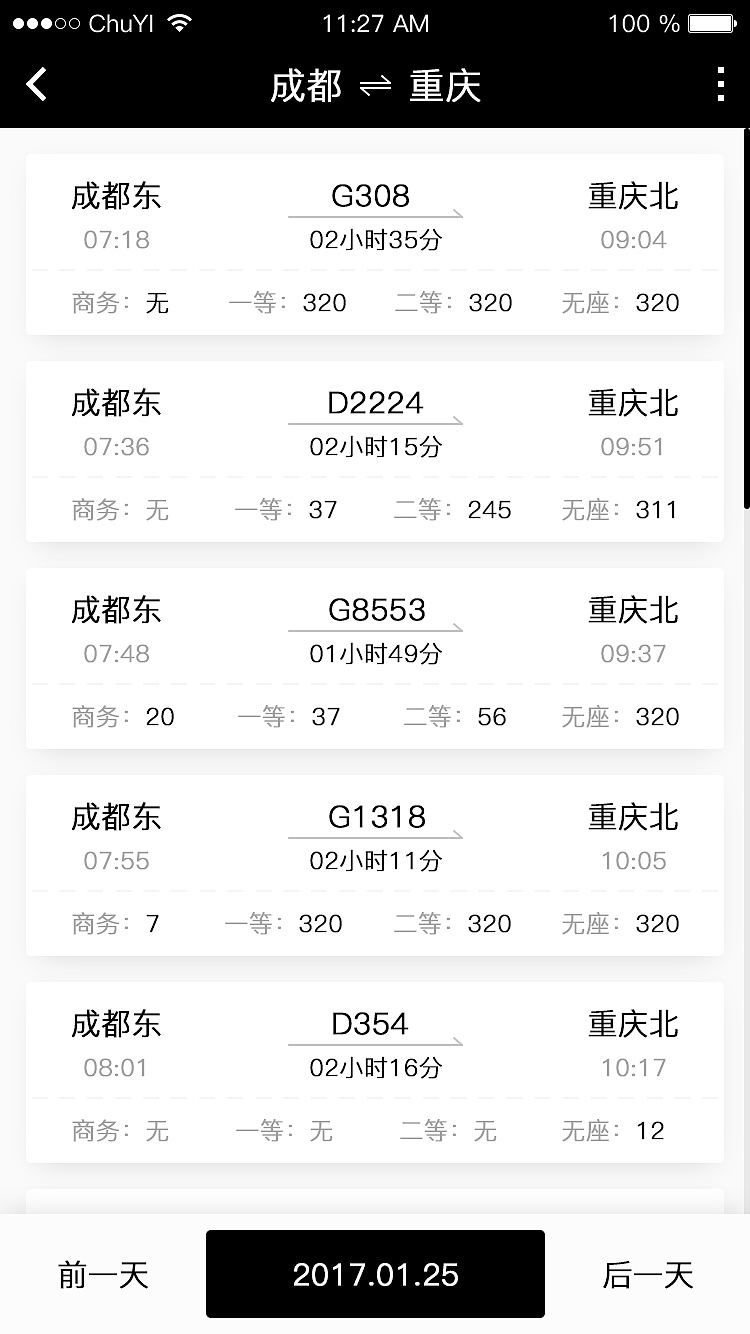
Task: Select train G8553 departing at 07:48
Action: point(375,657)
